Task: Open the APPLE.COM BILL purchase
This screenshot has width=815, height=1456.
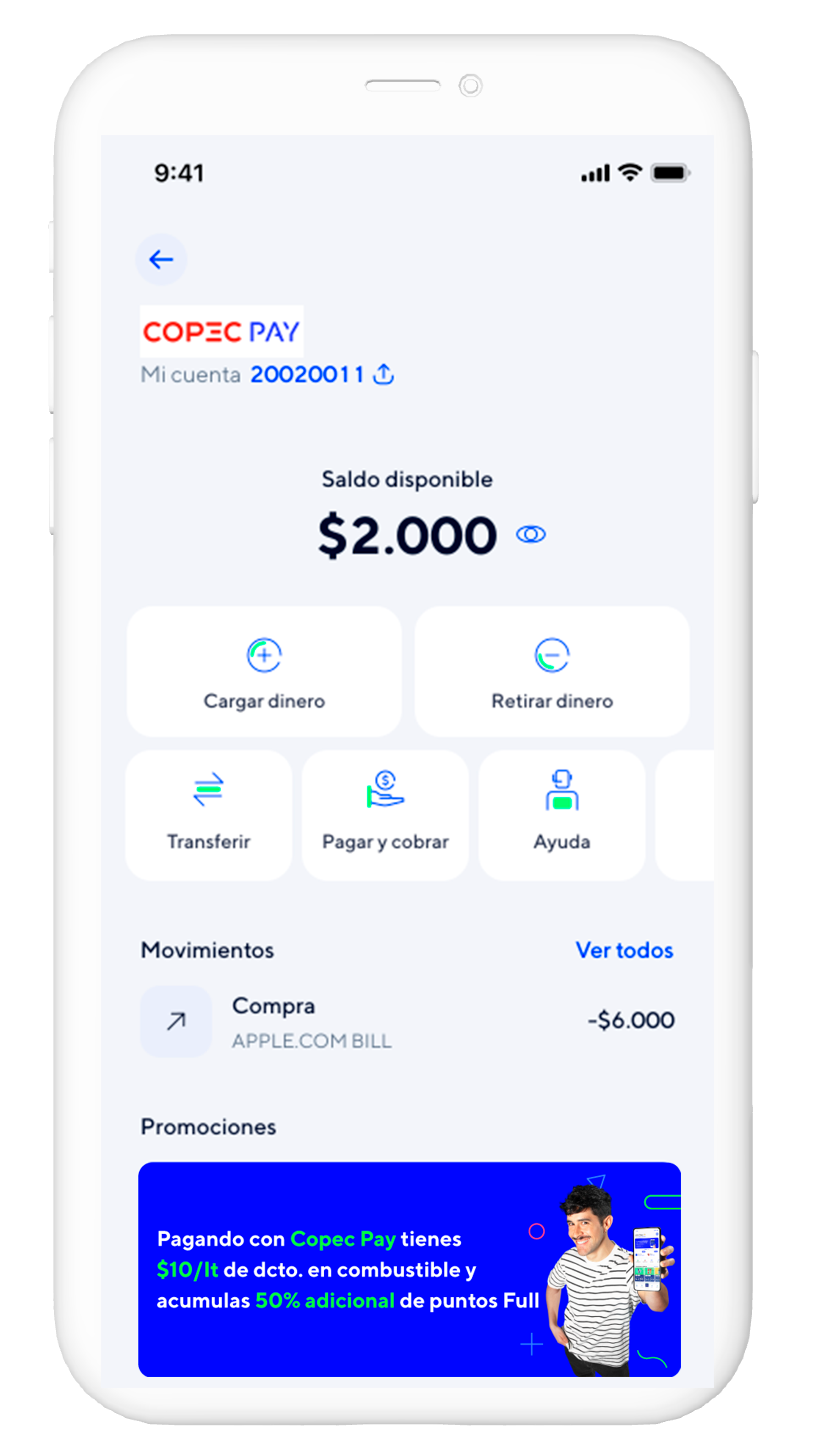Action: click(x=407, y=1022)
